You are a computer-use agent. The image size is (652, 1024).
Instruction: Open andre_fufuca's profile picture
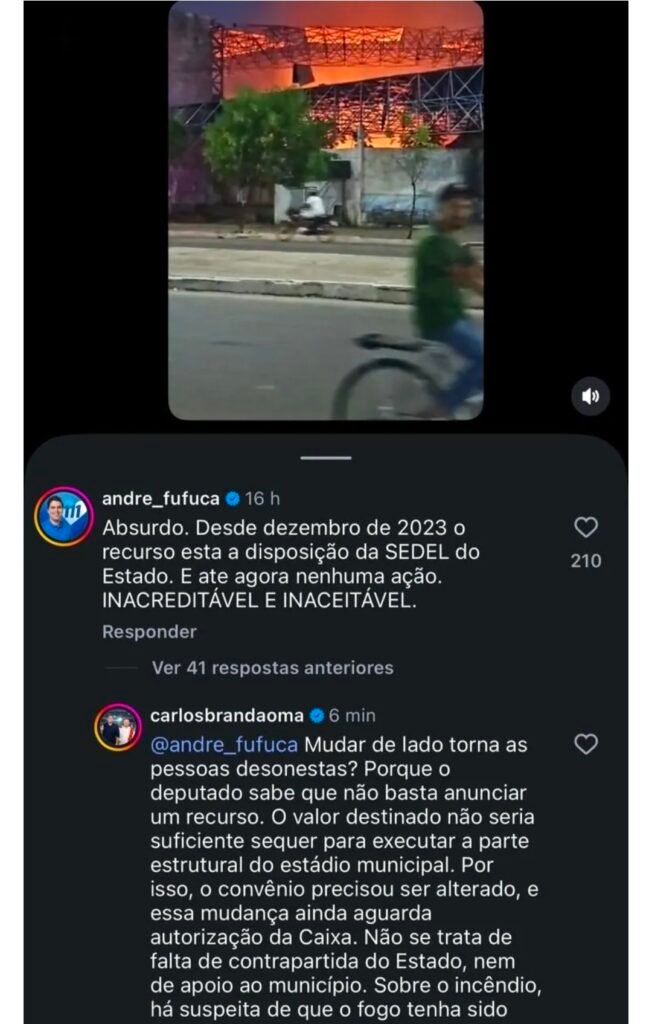[x=63, y=517]
